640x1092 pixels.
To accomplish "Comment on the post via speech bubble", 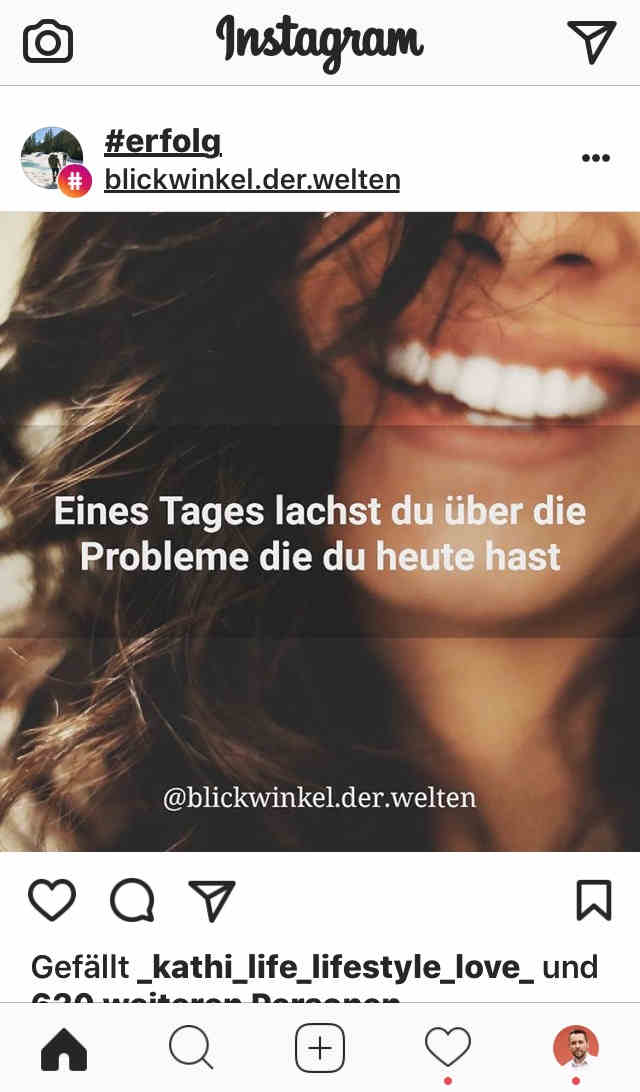I will 132,900.
